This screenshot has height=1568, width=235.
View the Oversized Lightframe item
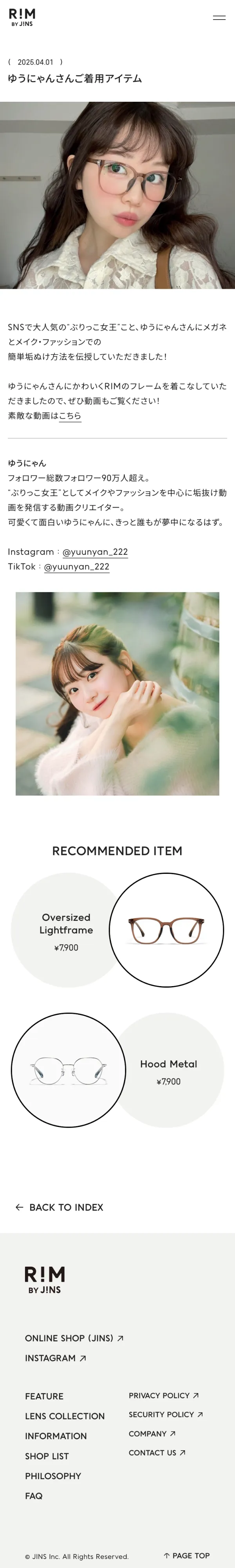pyautogui.click(x=117, y=929)
